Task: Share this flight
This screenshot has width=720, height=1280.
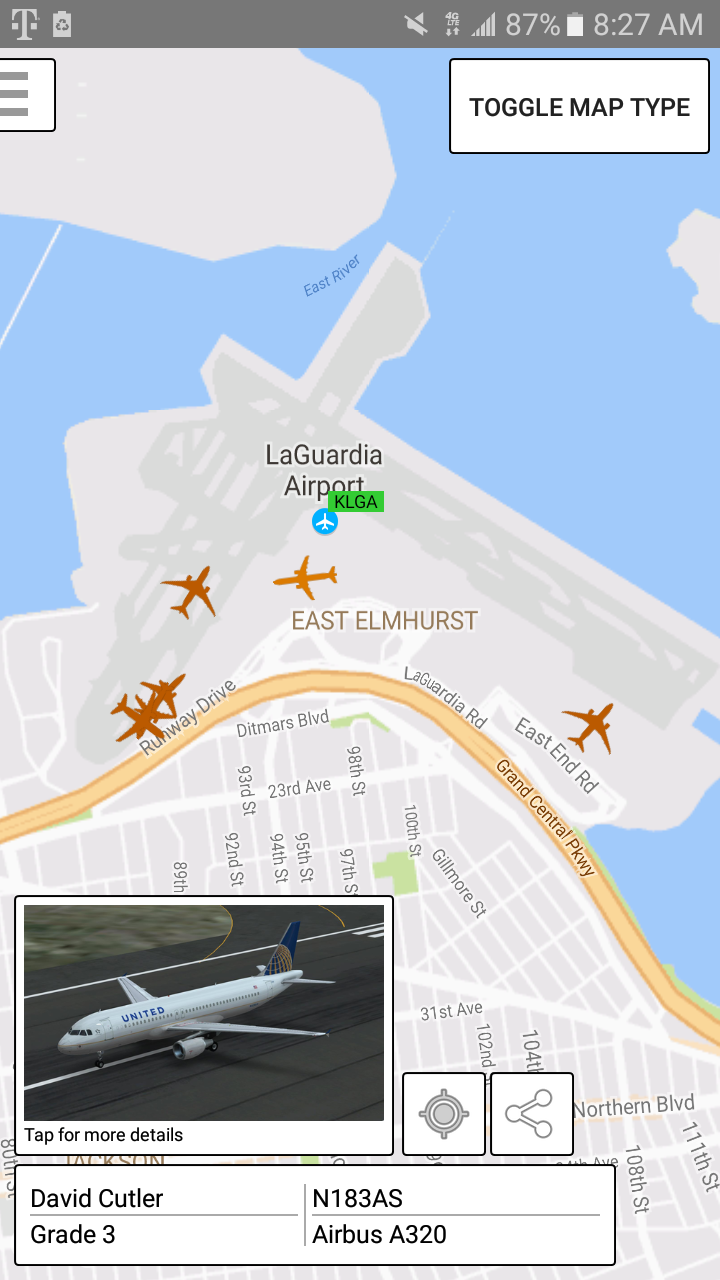Action: (531, 1114)
